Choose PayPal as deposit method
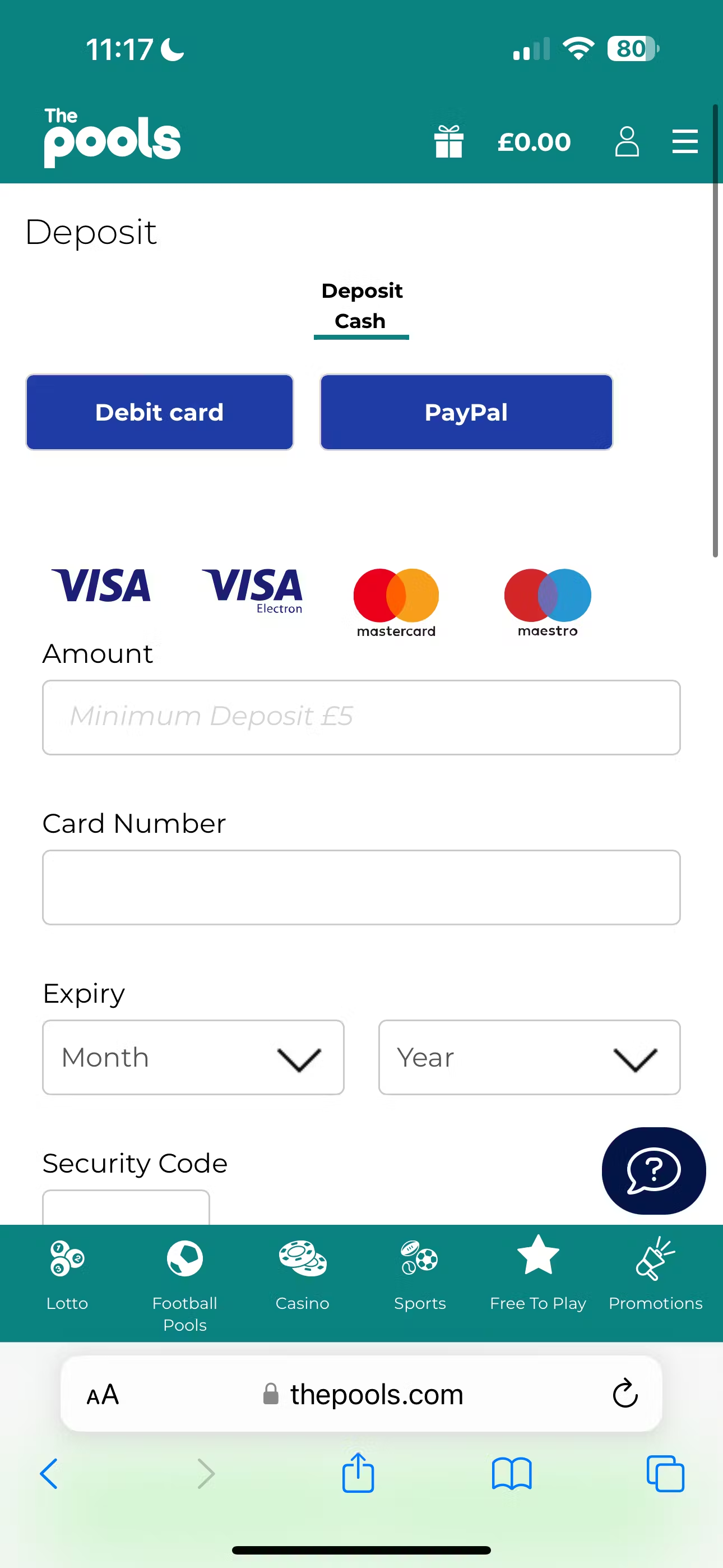 click(x=466, y=412)
